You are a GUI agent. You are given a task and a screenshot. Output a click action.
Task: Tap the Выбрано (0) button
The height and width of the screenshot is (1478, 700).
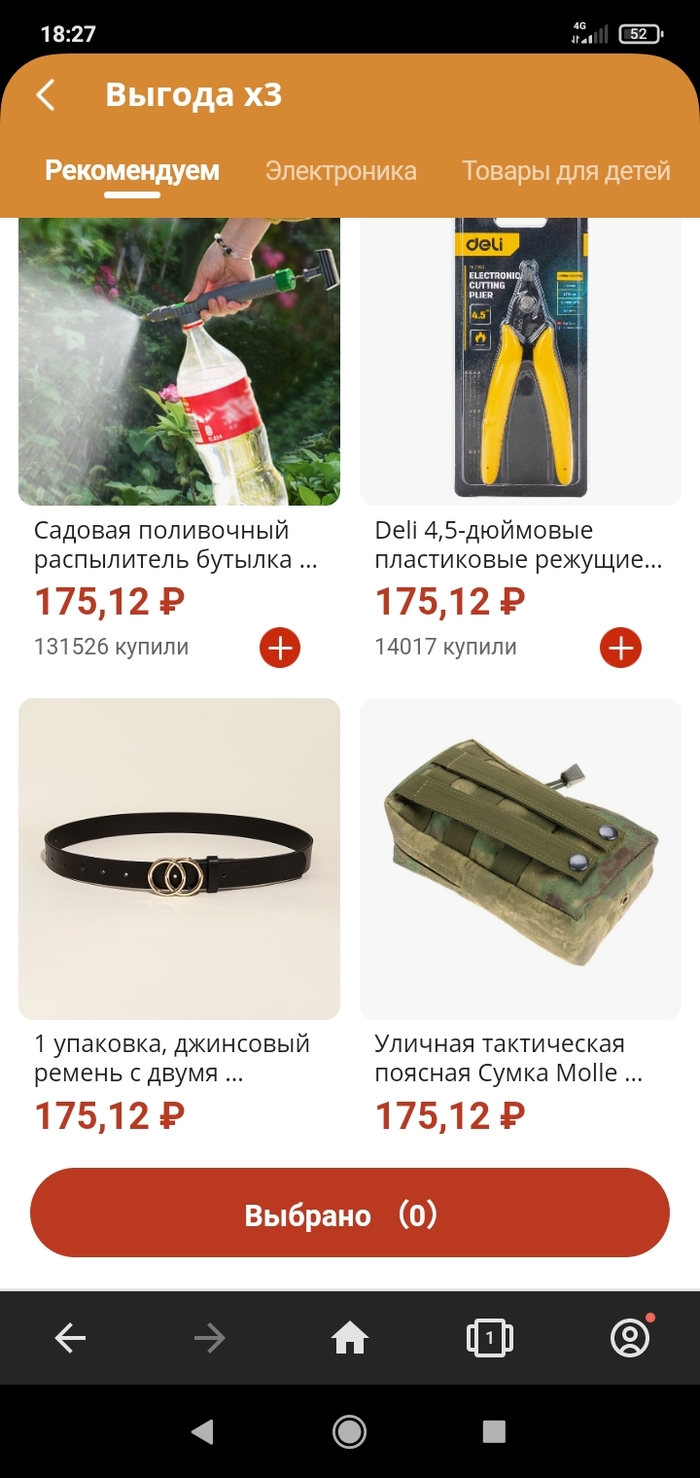tap(349, 1216)
